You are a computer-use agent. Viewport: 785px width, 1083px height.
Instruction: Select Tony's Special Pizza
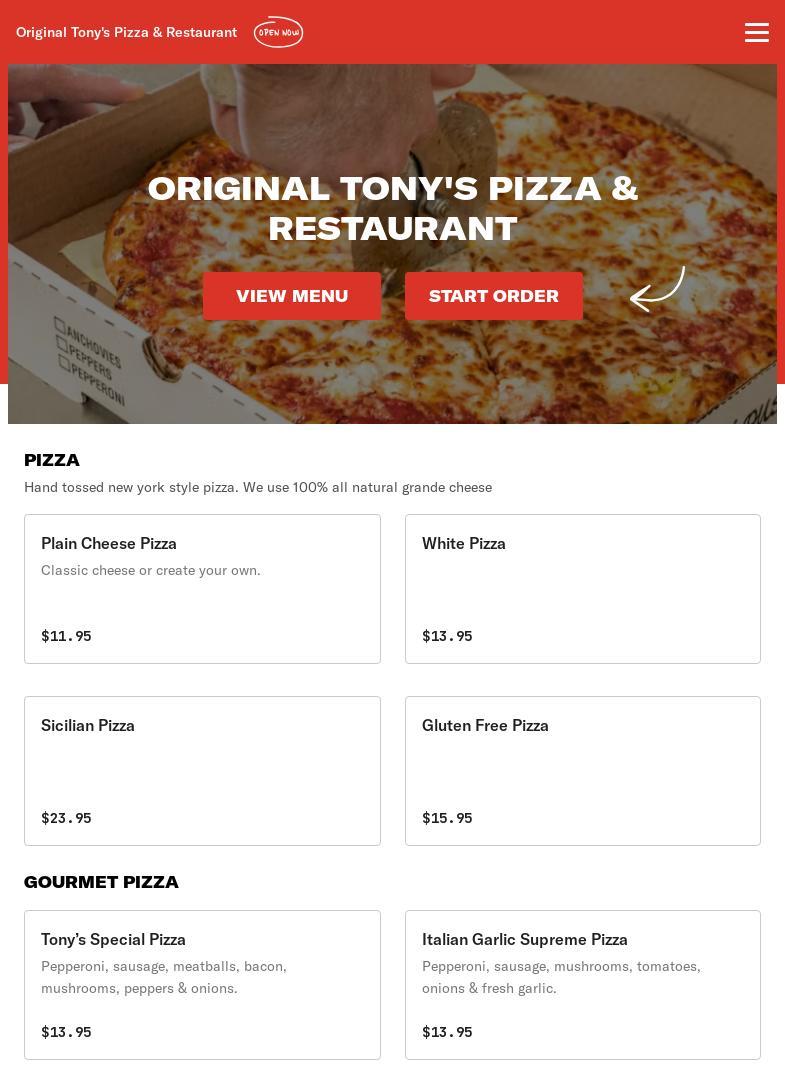[202, 985]
